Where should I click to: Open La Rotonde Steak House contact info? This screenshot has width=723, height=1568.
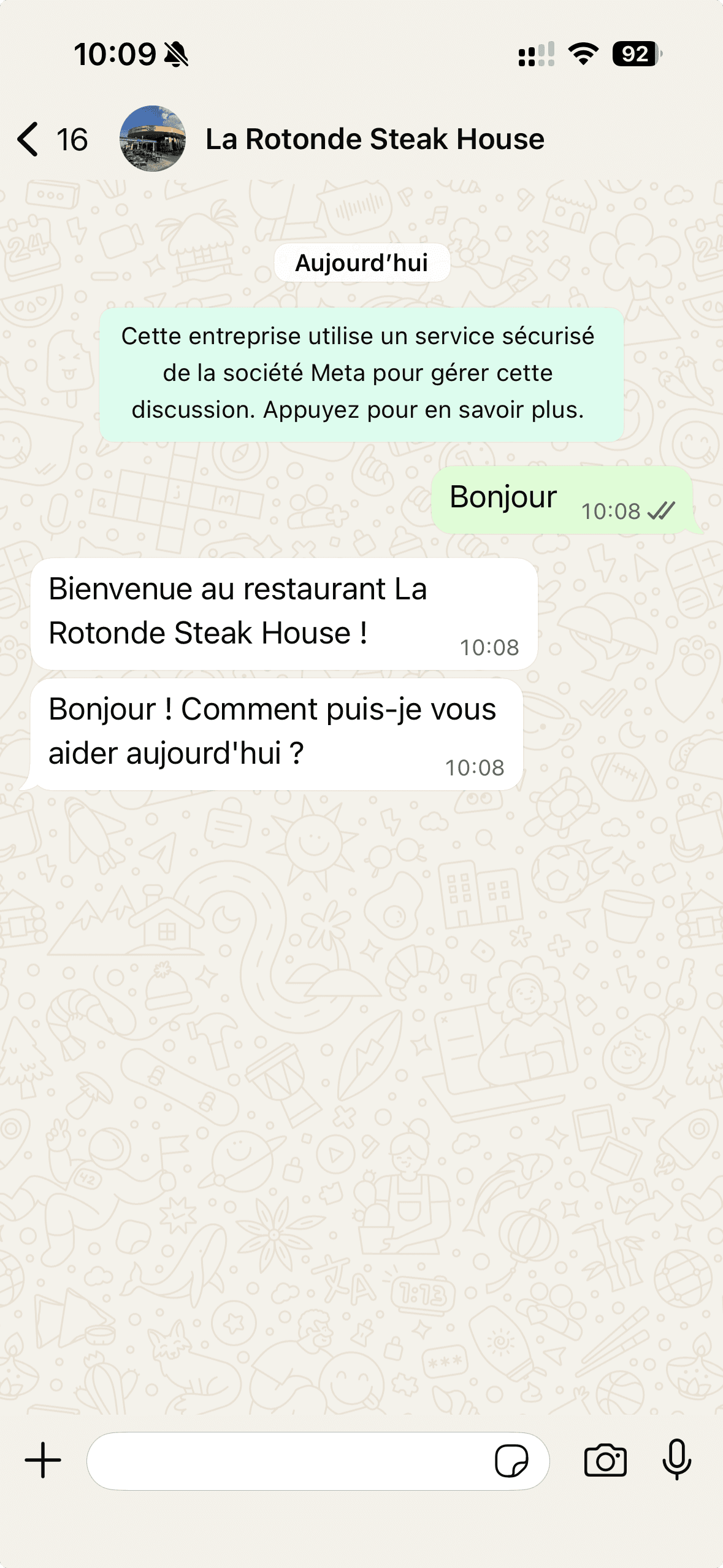375,139
